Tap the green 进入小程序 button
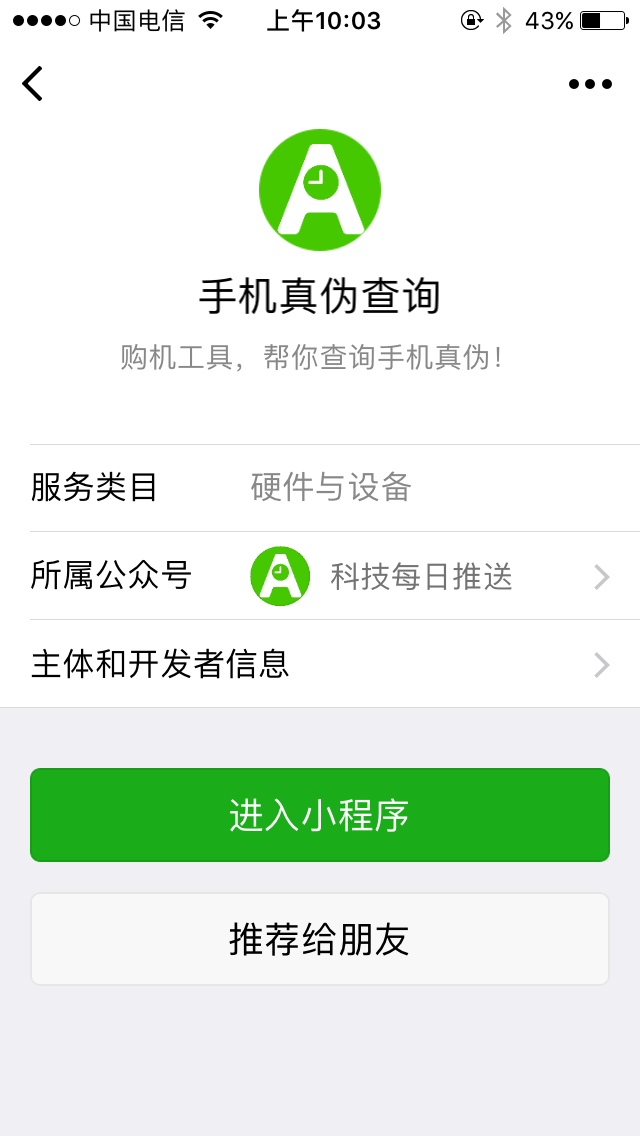Viewport: 640px width, 1136px height. (x=320, y=815)
